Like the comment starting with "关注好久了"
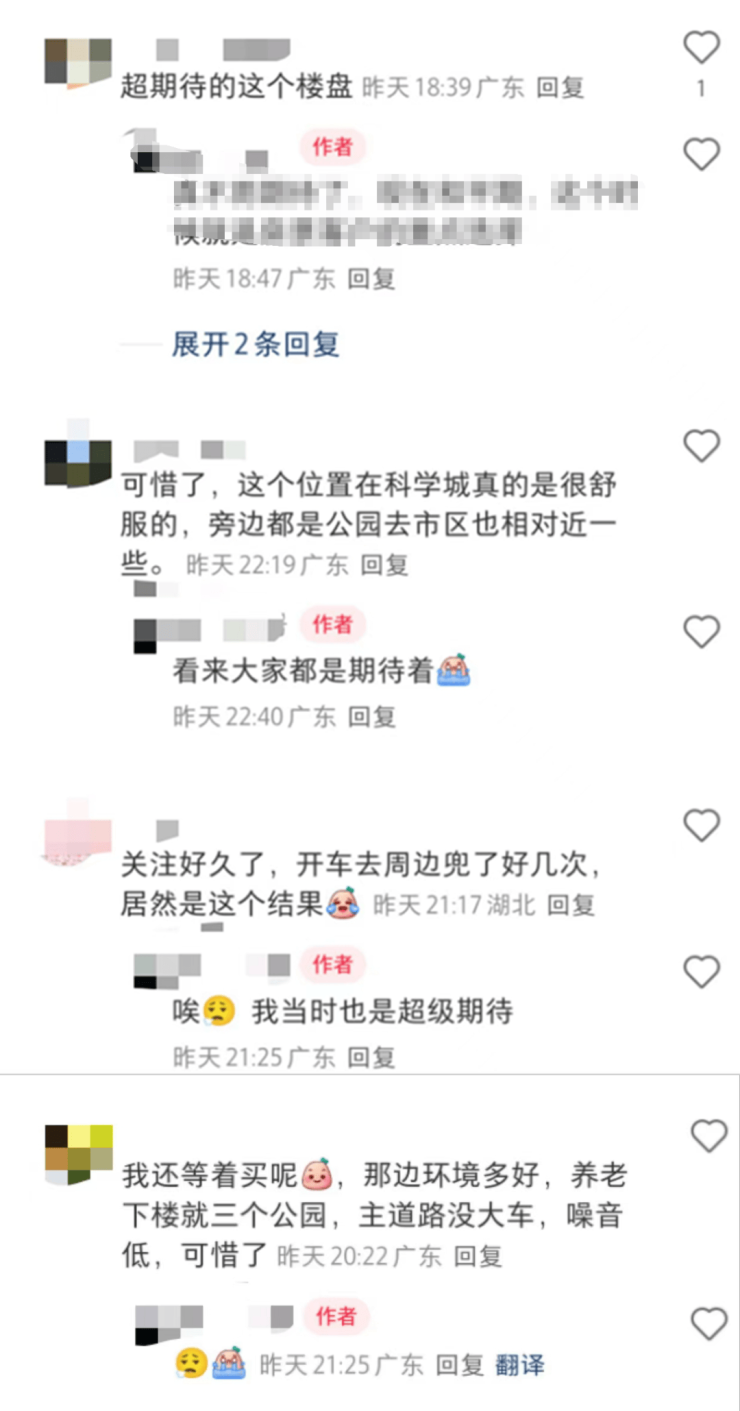This screenshot has width=740, height=1411. [701, 826]
